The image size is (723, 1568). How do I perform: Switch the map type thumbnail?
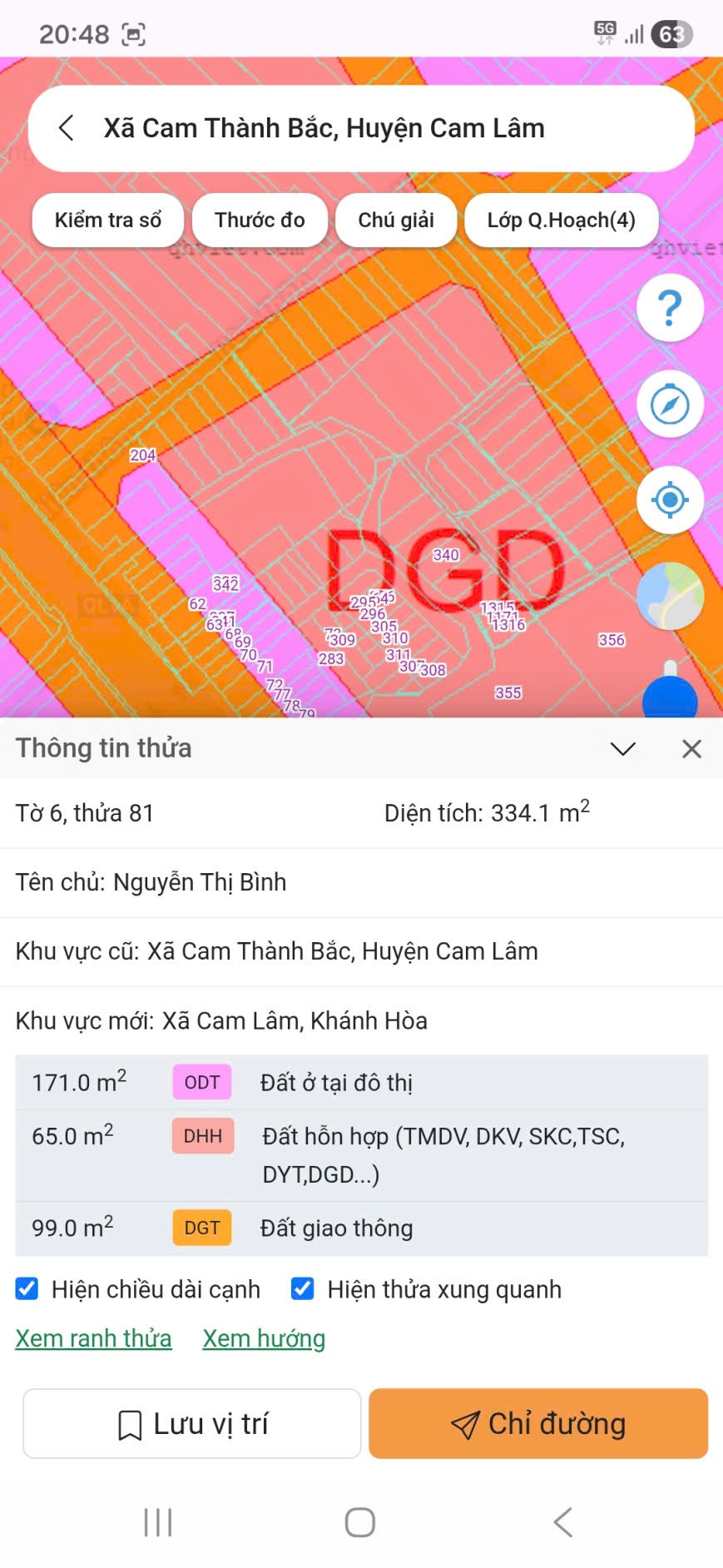[670, 596]
